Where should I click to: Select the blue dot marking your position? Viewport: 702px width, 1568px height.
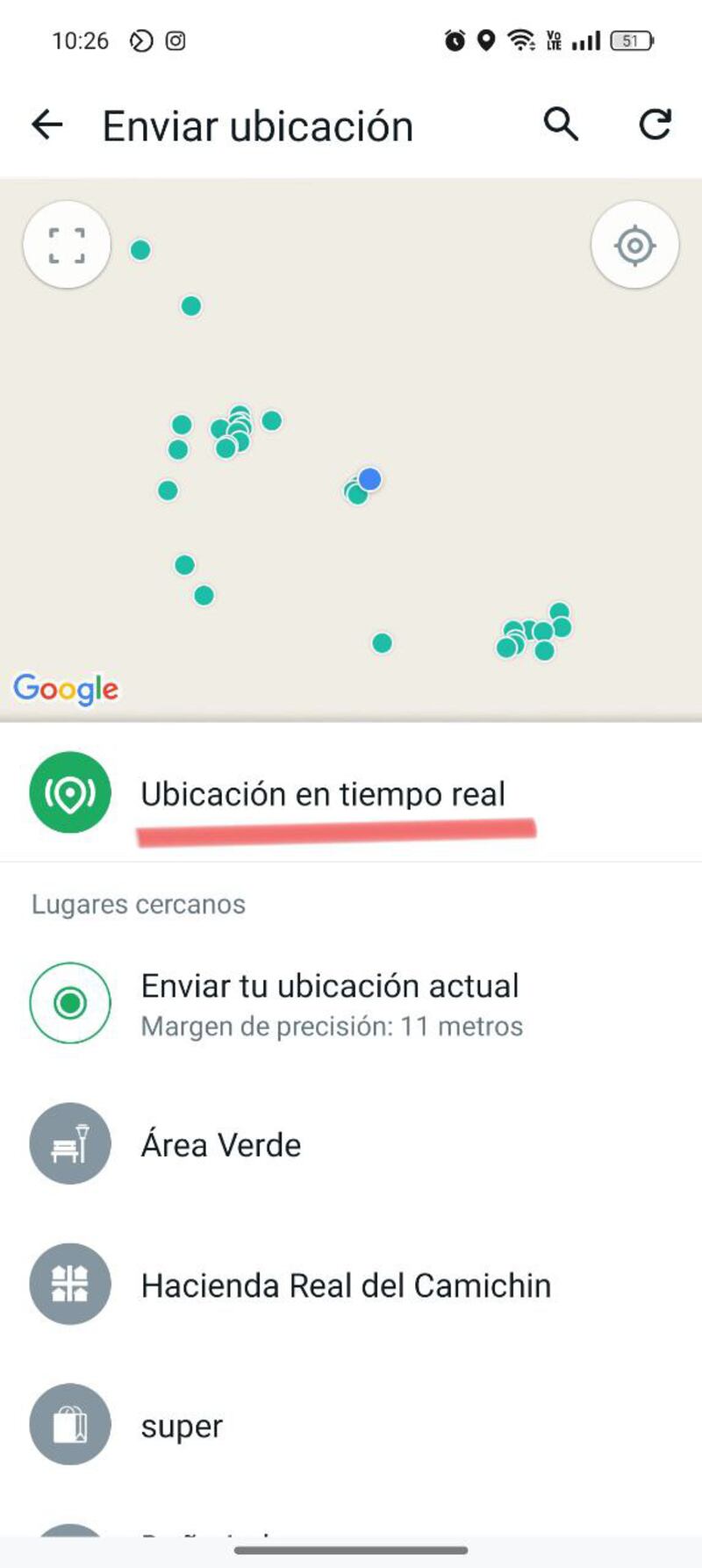369,479
